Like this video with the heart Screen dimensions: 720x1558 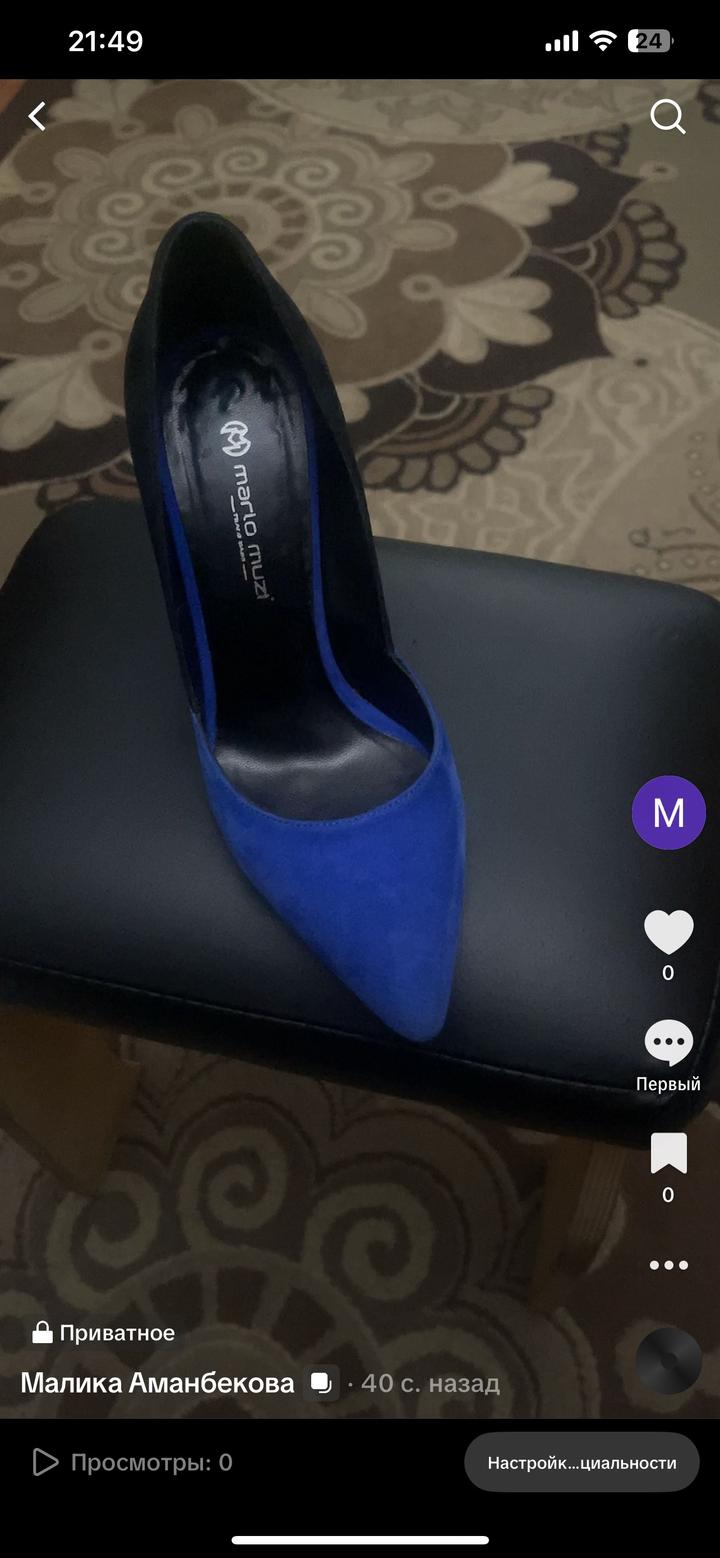coord(668,933)
